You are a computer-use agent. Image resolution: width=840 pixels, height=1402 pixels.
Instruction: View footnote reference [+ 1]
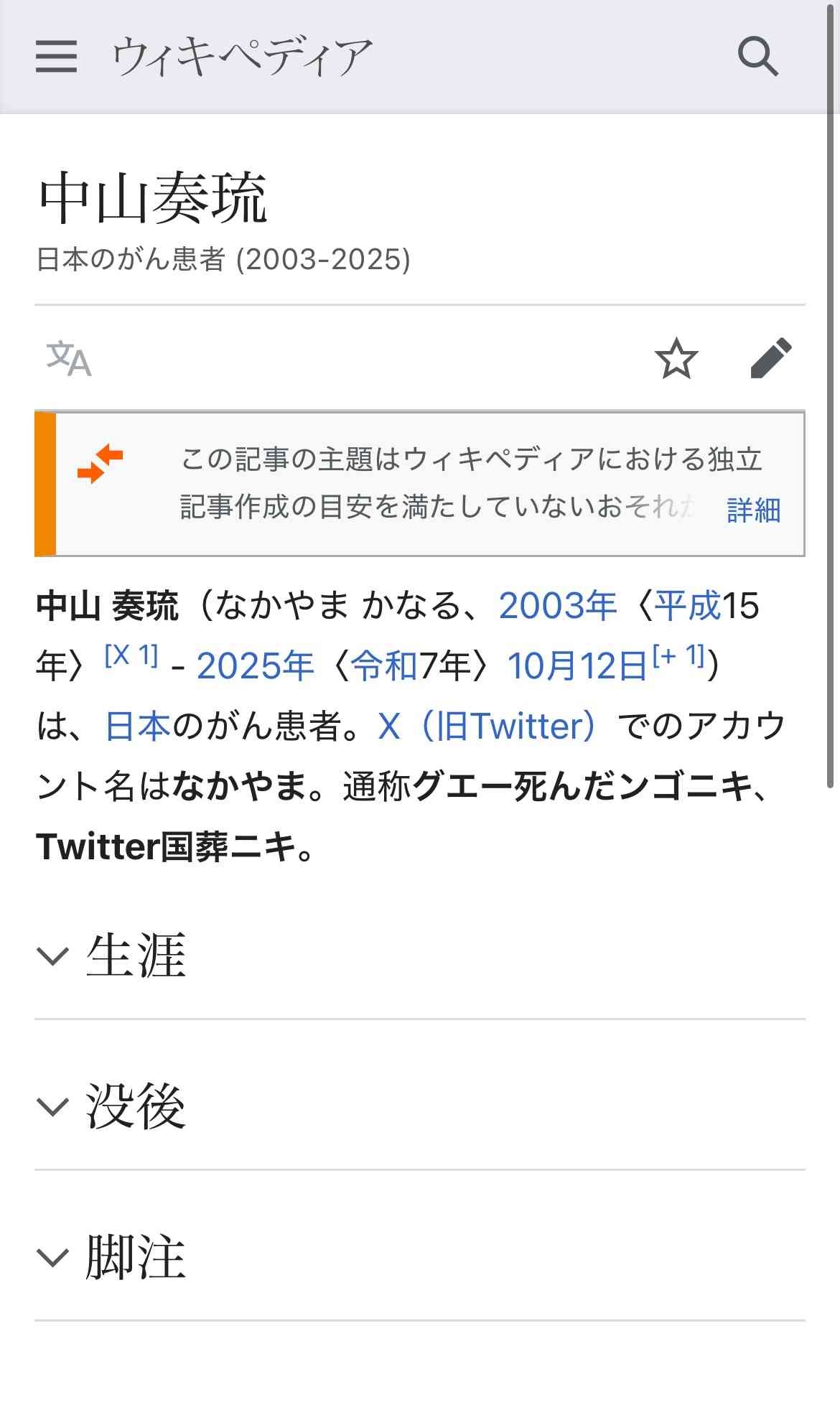click(x=678, y=655)
